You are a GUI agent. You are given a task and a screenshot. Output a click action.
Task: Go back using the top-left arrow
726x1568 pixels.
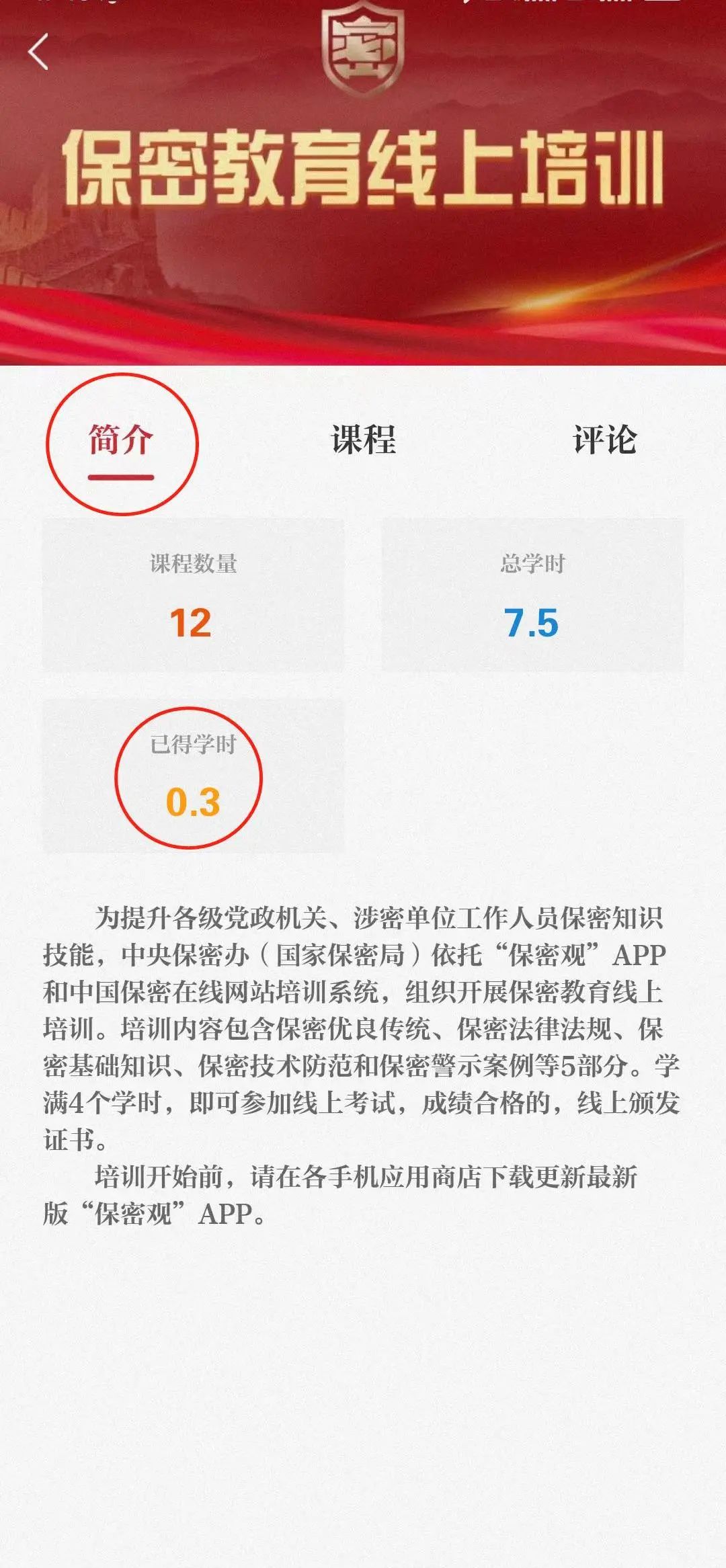pyautogui.click(x=38, y=51)
